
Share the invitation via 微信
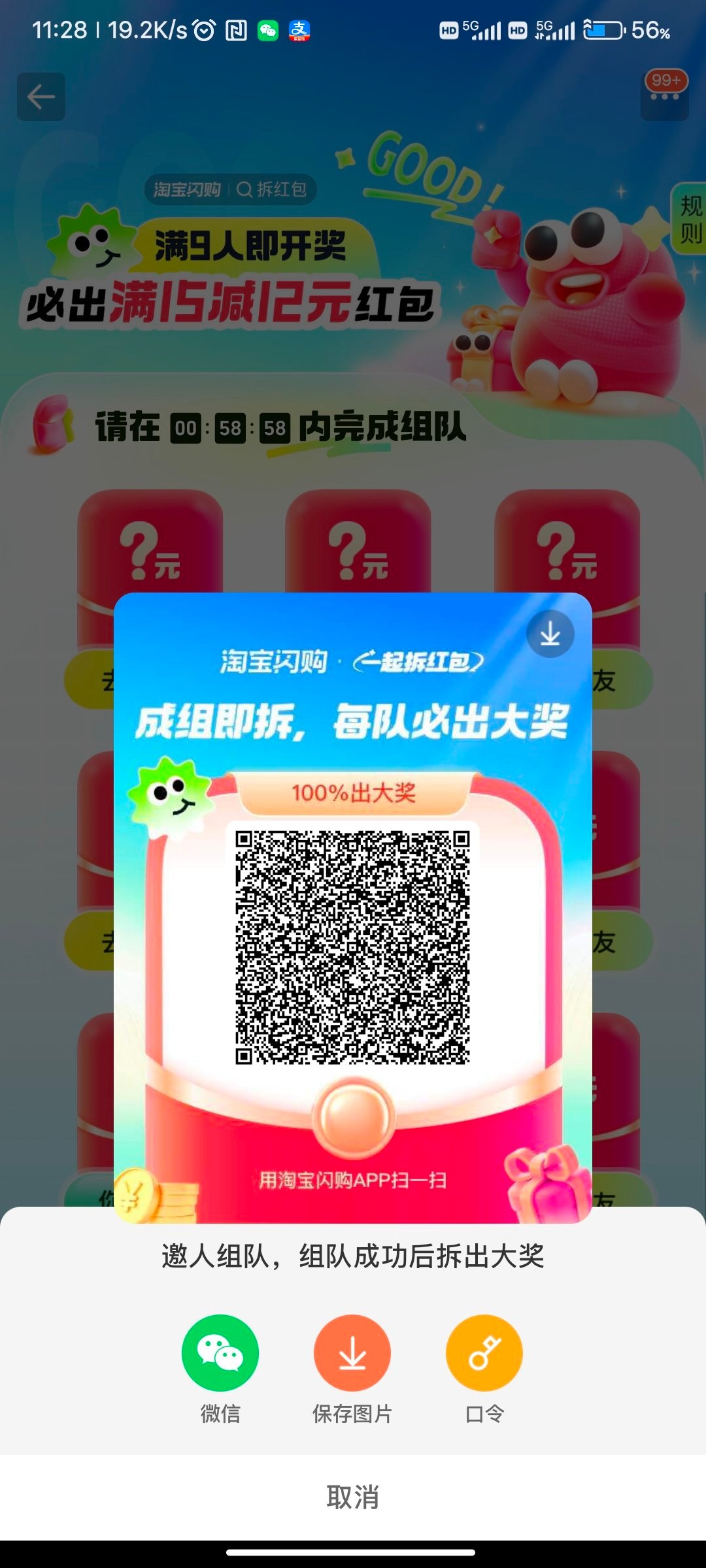pyautogui.click(x=220, y=1353)
